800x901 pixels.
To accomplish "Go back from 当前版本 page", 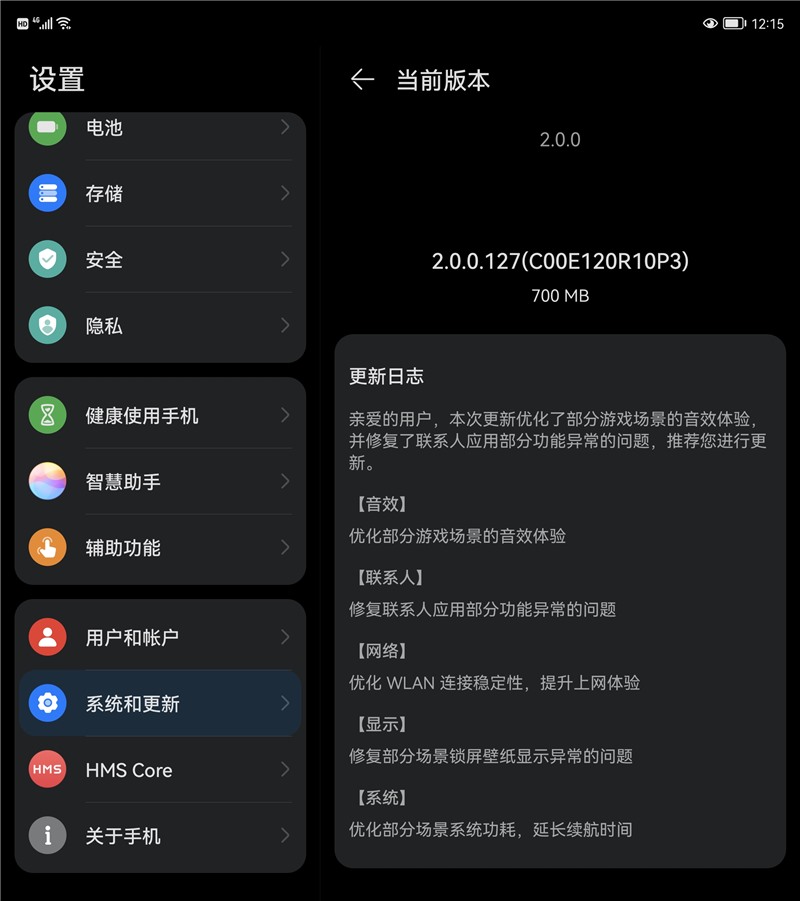I will [362, 81].
